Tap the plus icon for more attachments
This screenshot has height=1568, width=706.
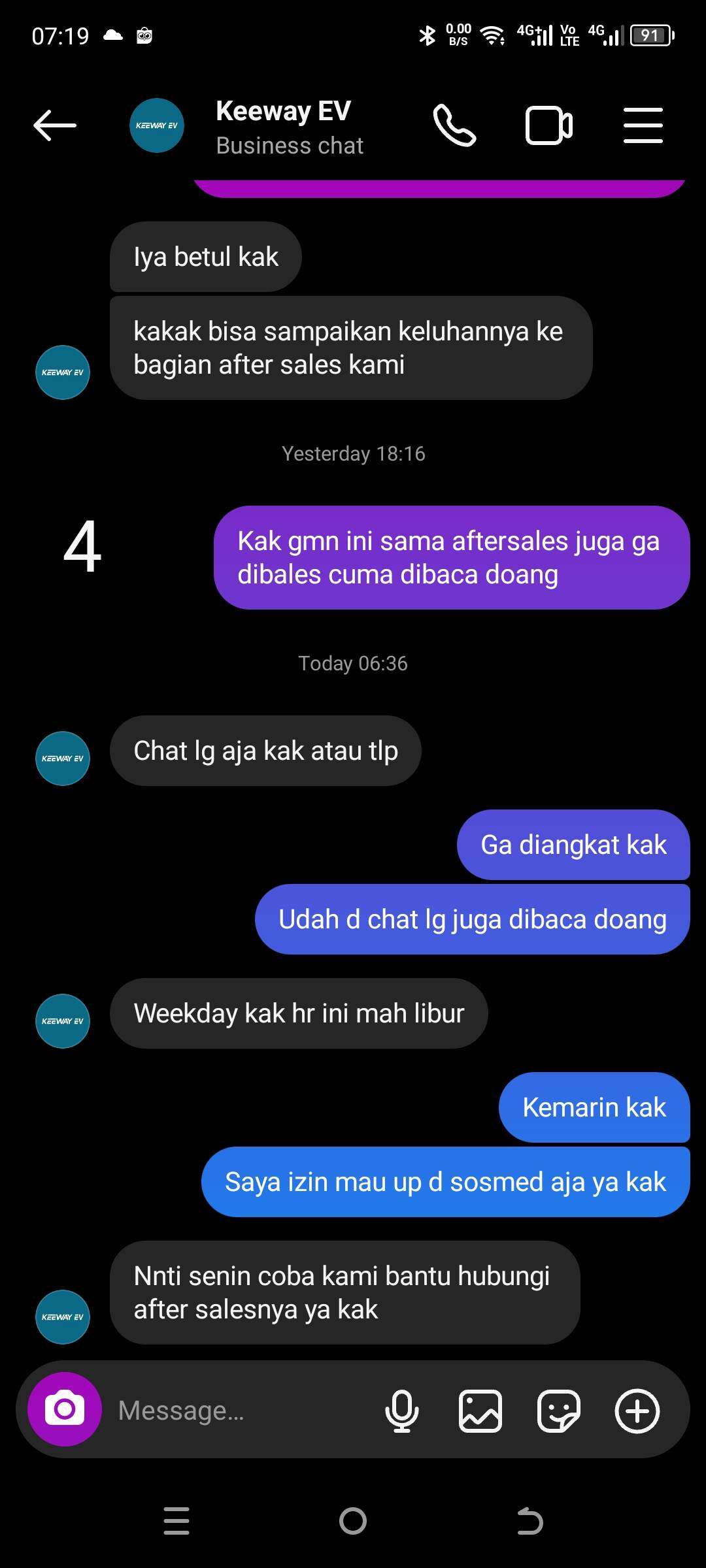click(637, 1411)
